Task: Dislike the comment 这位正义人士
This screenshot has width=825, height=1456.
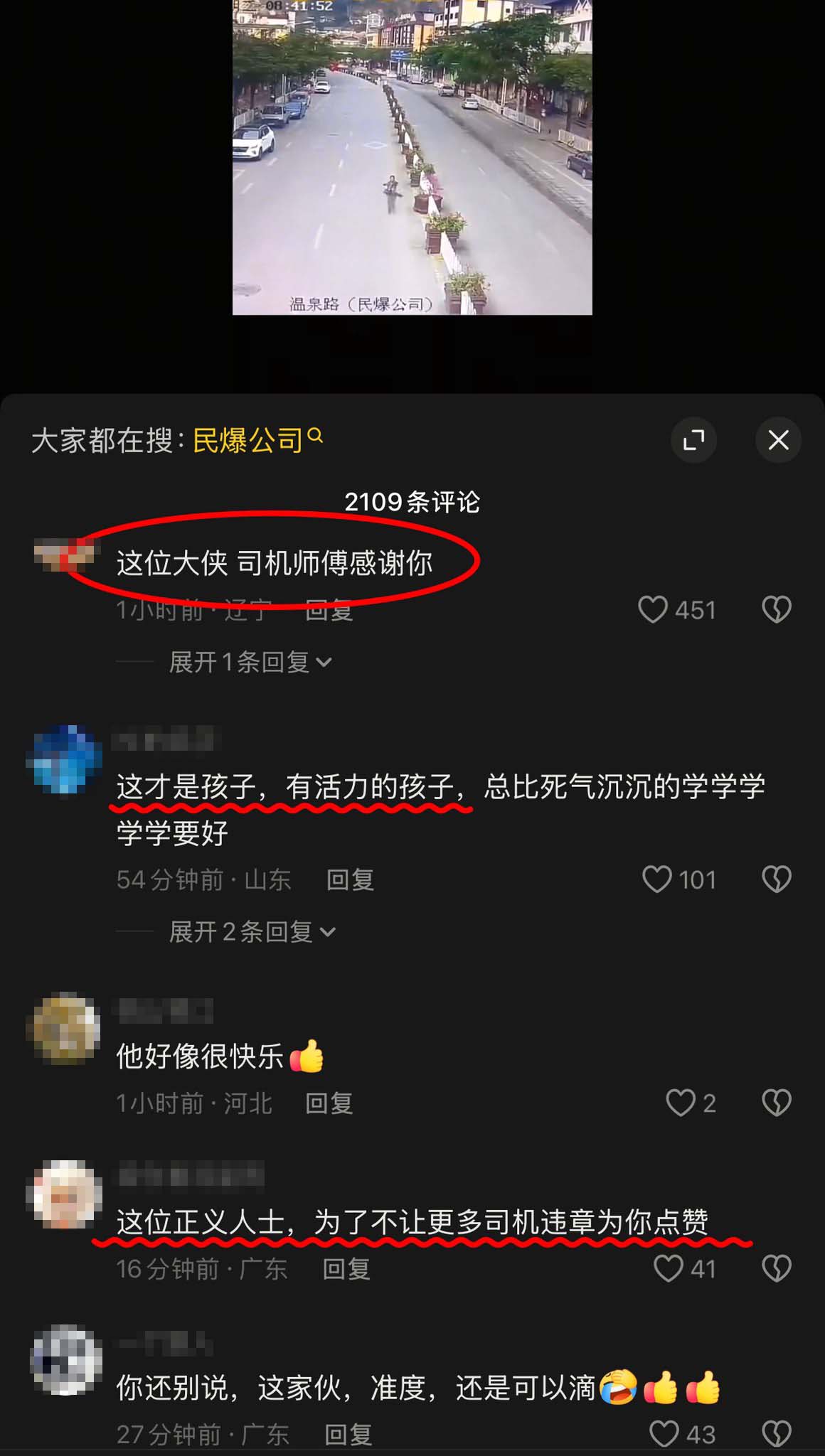Action: point(776,1268)
